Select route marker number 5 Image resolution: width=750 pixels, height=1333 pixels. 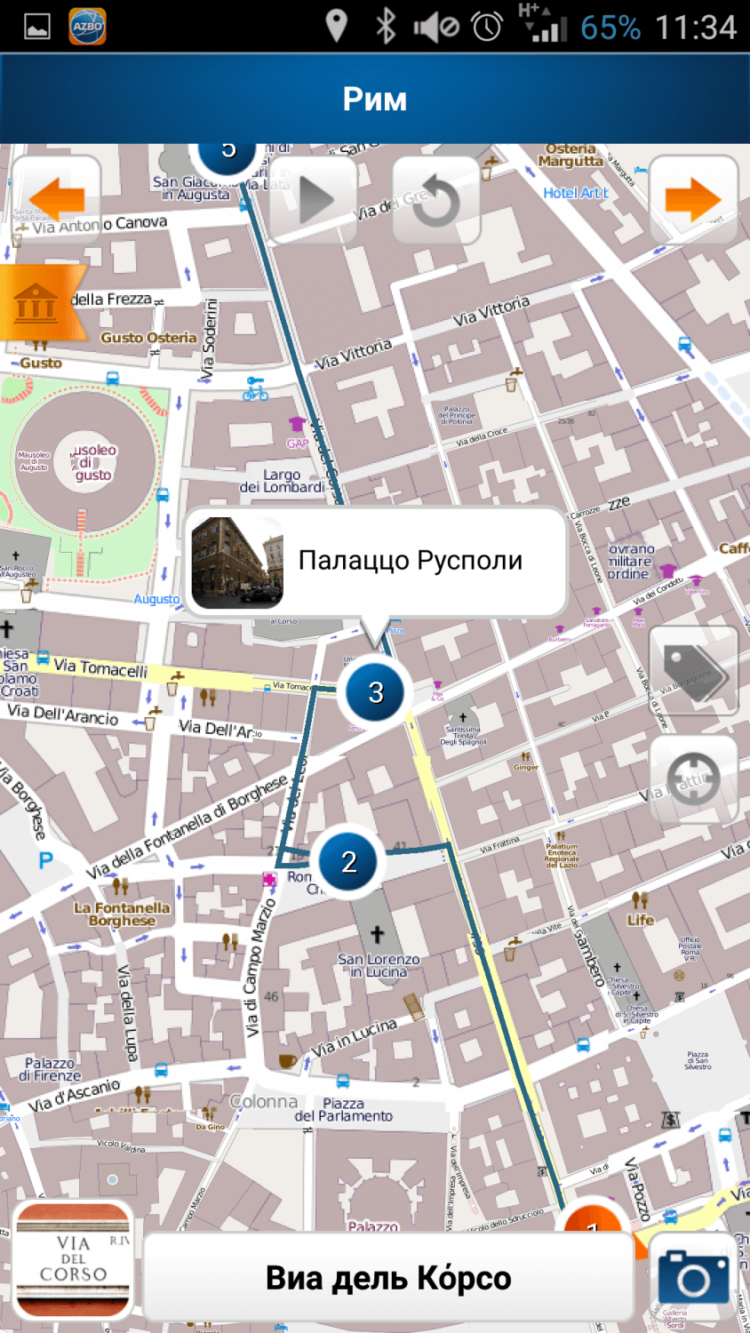point(229,152)
